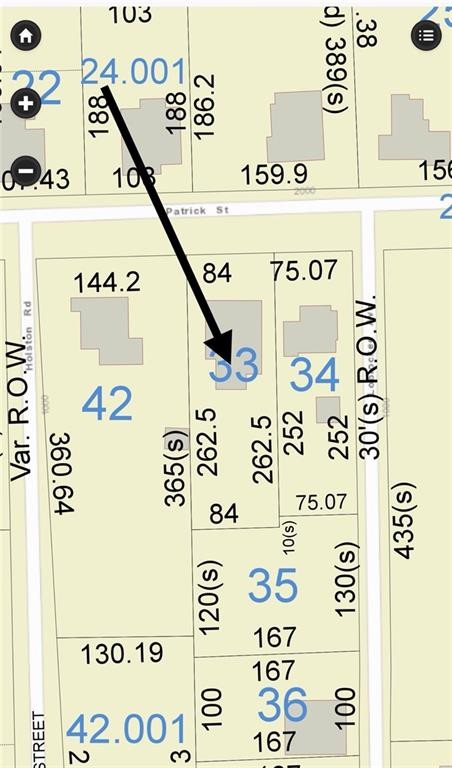This screenshot has width=452, height=768.
Task: Open the layers list menu
Action: click(427, 35)
